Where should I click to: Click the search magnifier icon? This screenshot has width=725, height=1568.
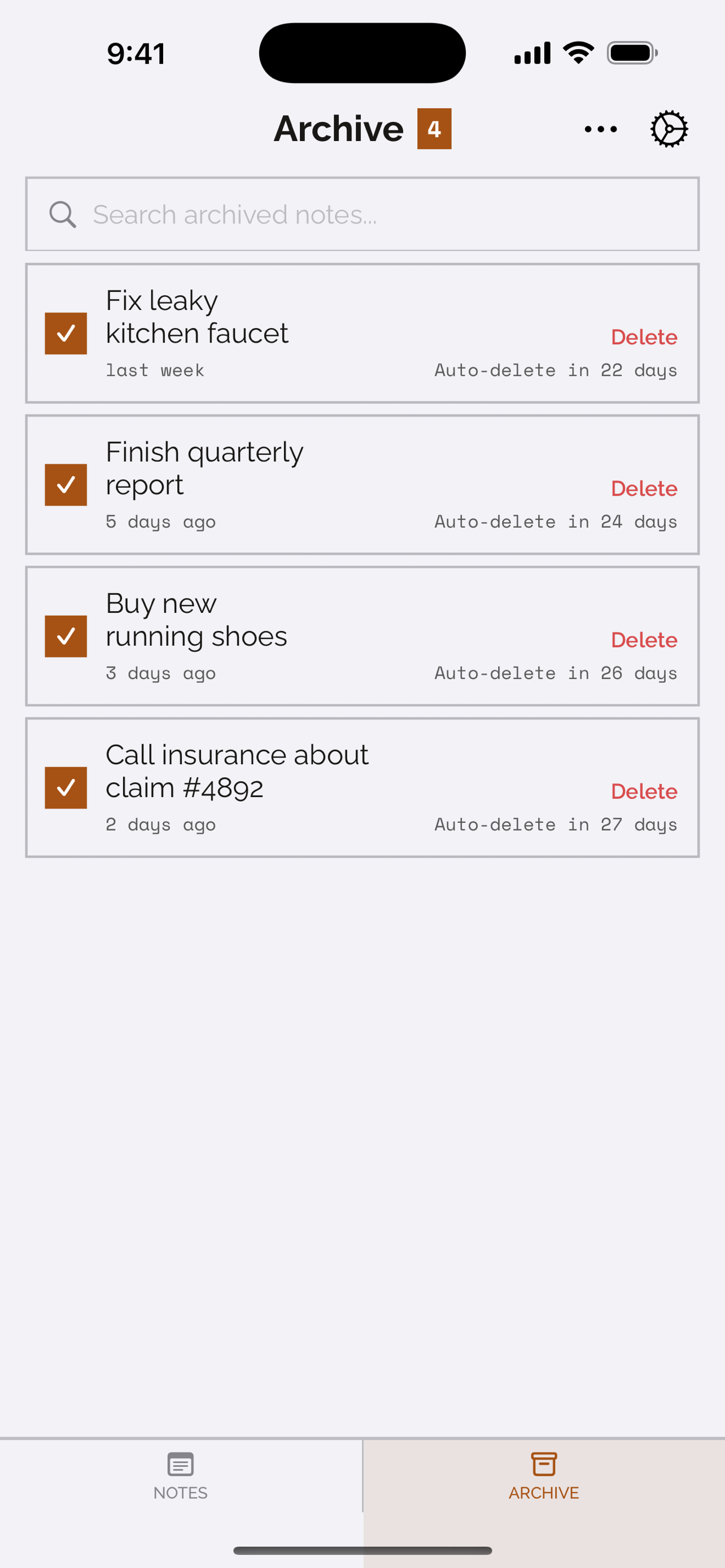[x=63, y=214]
